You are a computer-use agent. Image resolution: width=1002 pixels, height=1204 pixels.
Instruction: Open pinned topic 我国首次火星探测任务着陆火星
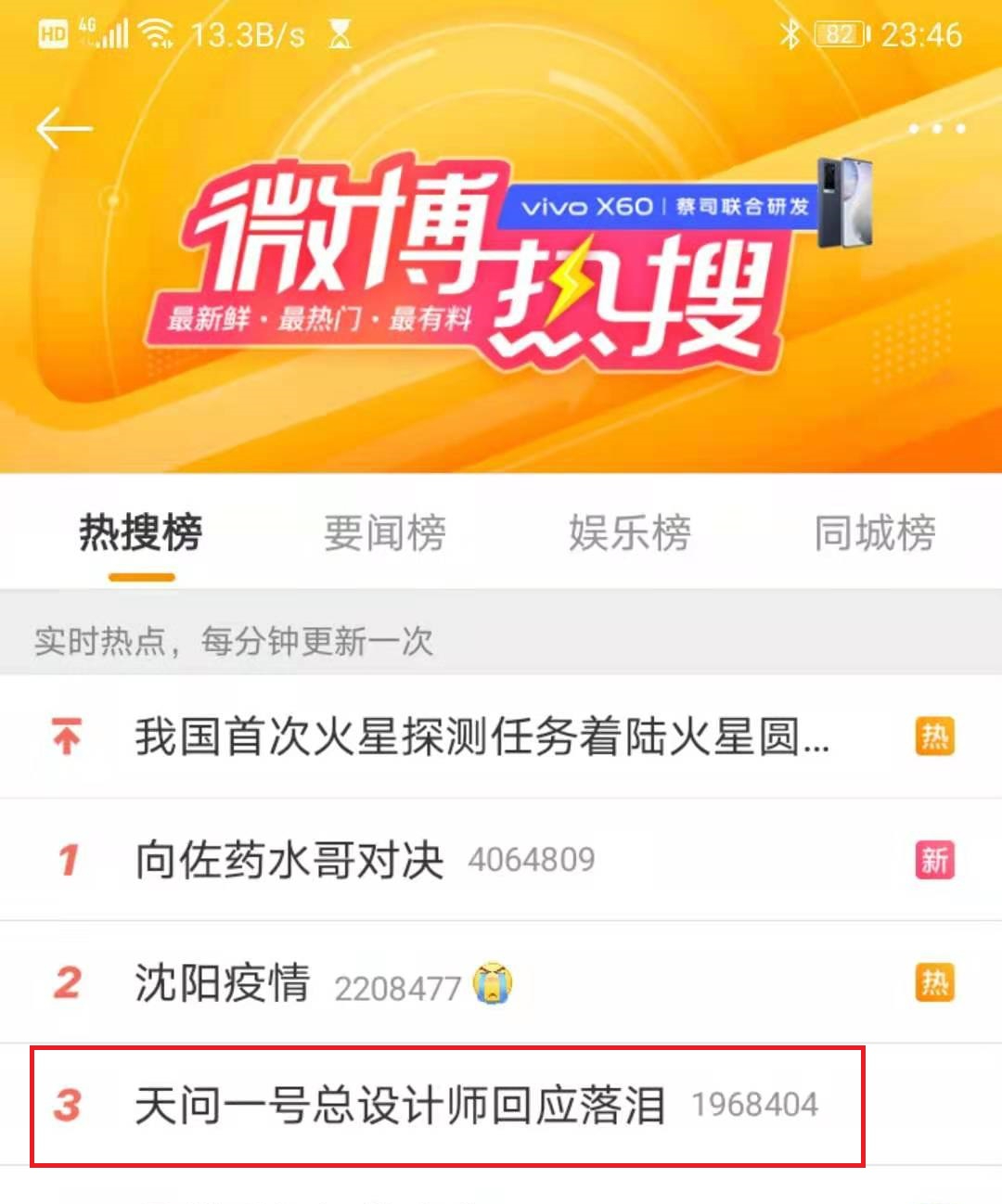(x=482, y=737)
